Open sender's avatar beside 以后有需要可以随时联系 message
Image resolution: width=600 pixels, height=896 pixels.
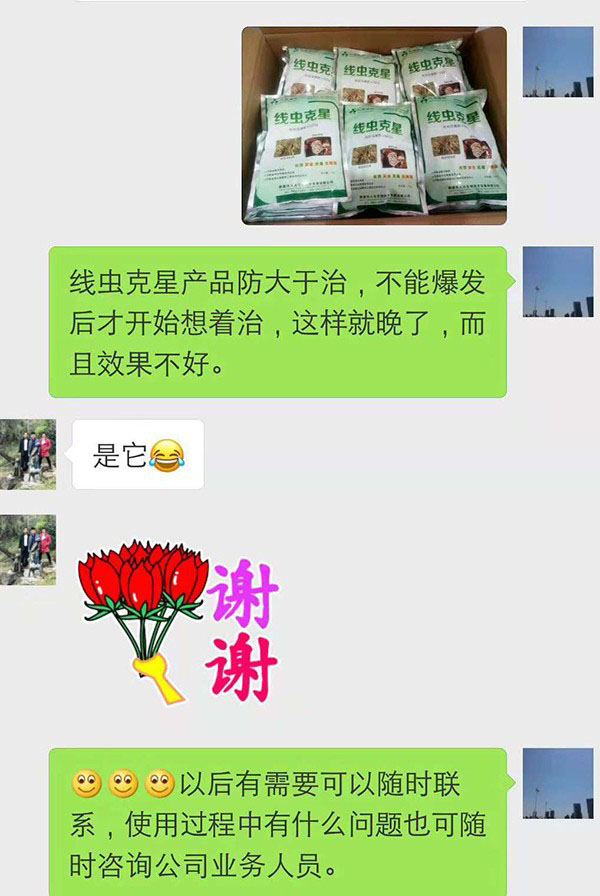coord(557,782)
